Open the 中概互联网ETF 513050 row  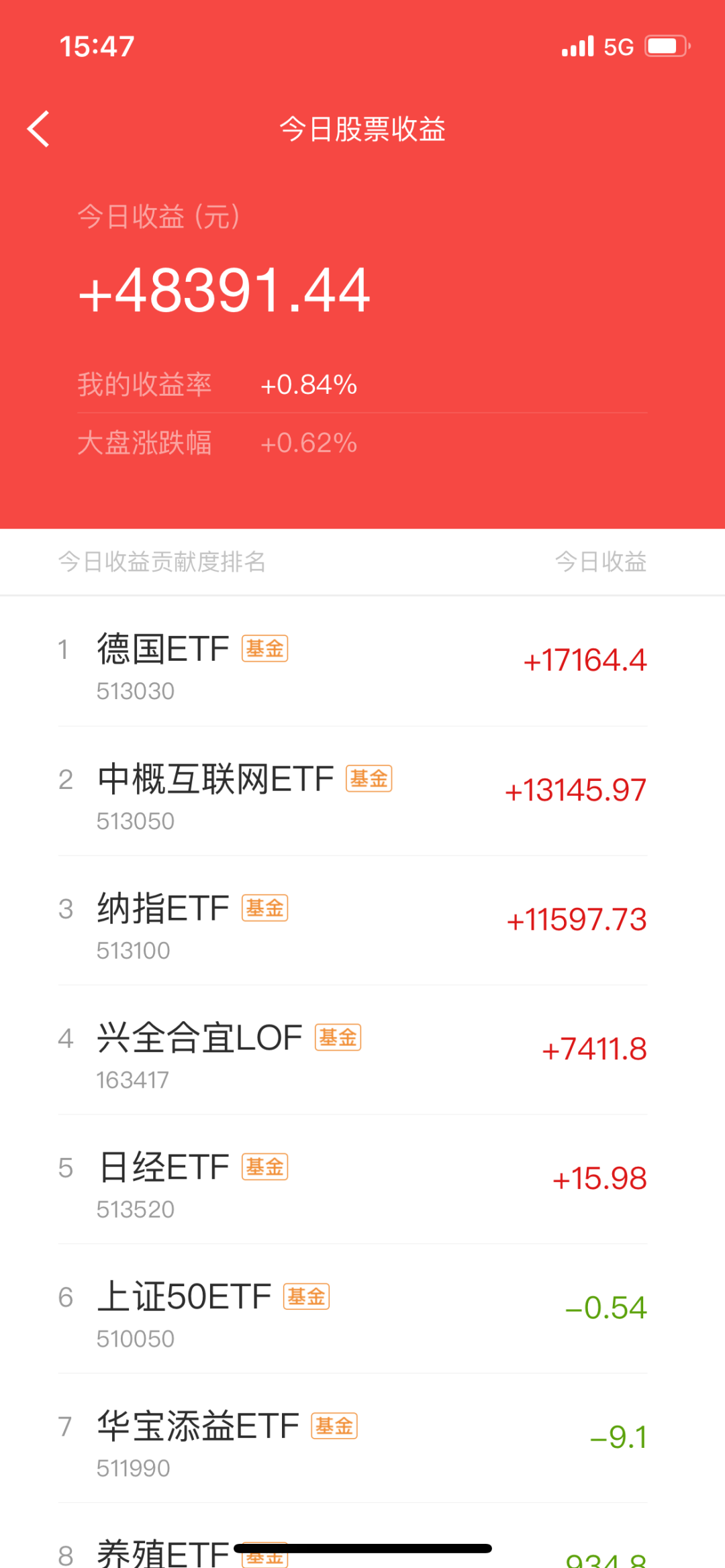click(x=362, y=791)
